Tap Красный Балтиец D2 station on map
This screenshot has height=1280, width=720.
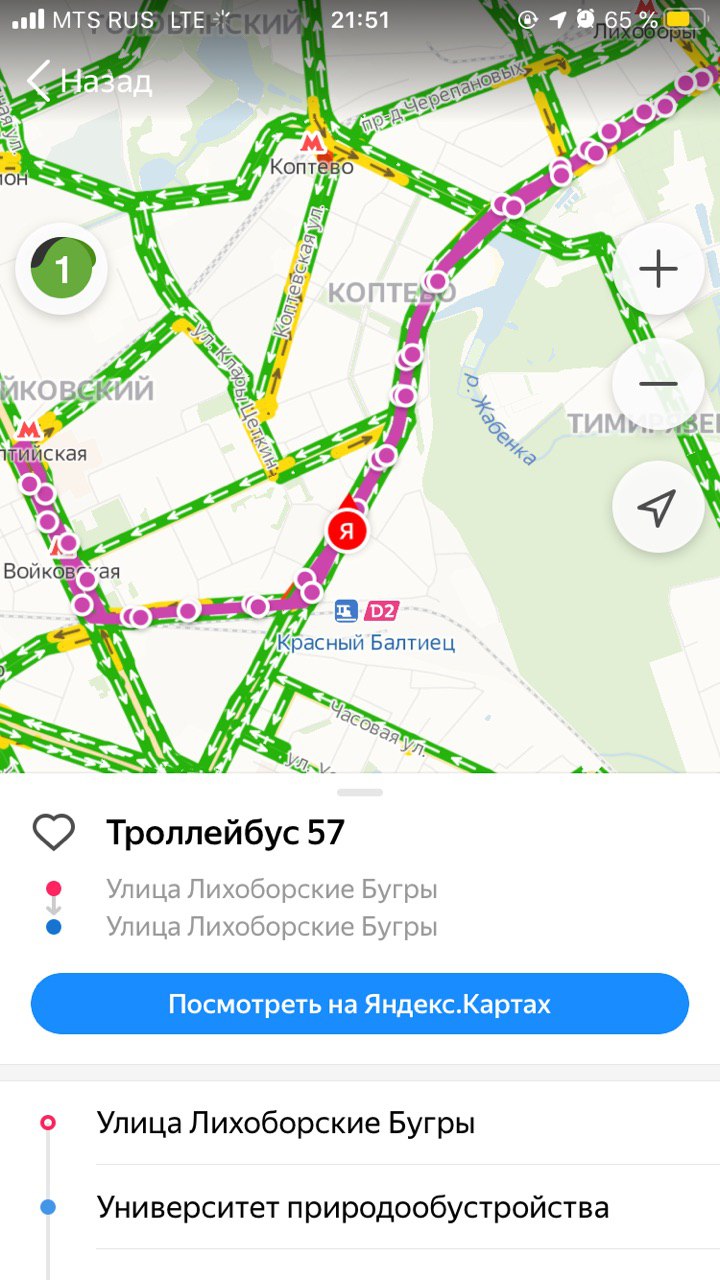point(366,625)
